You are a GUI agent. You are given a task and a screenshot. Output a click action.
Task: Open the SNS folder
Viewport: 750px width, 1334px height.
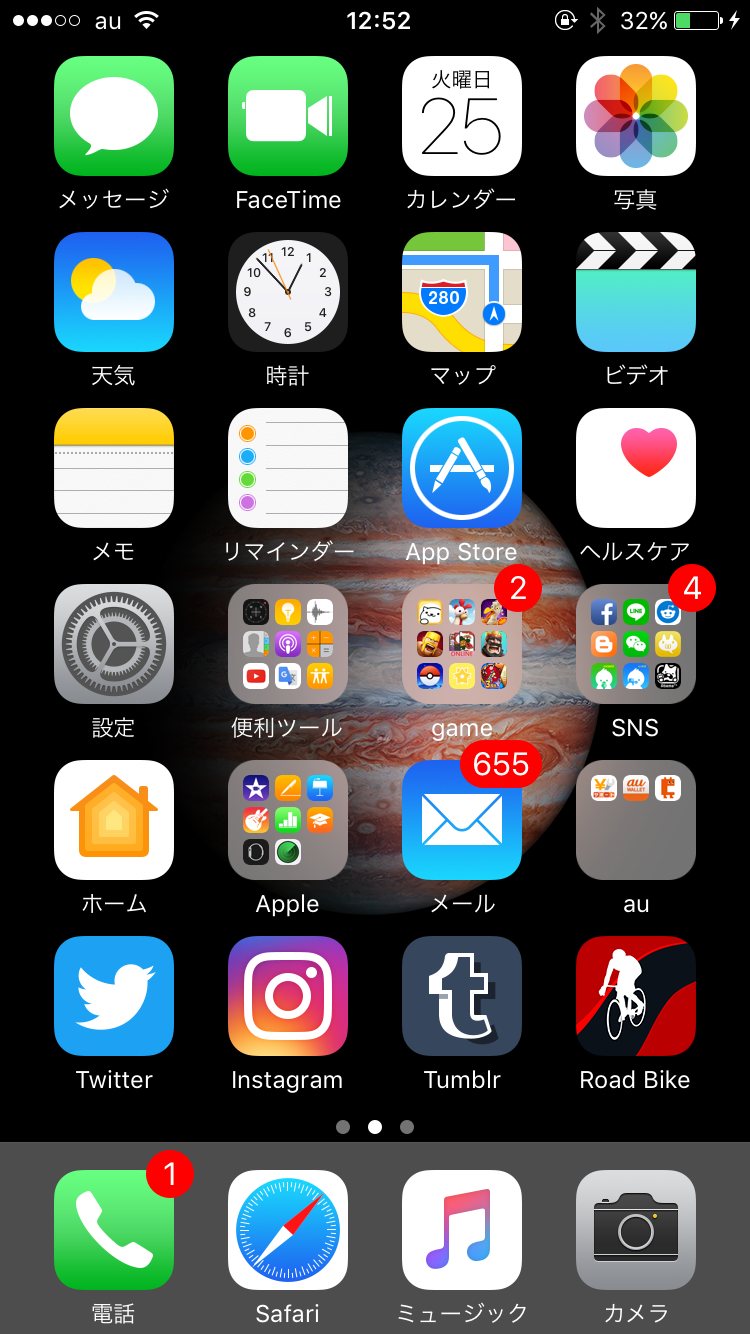point(636,644)
